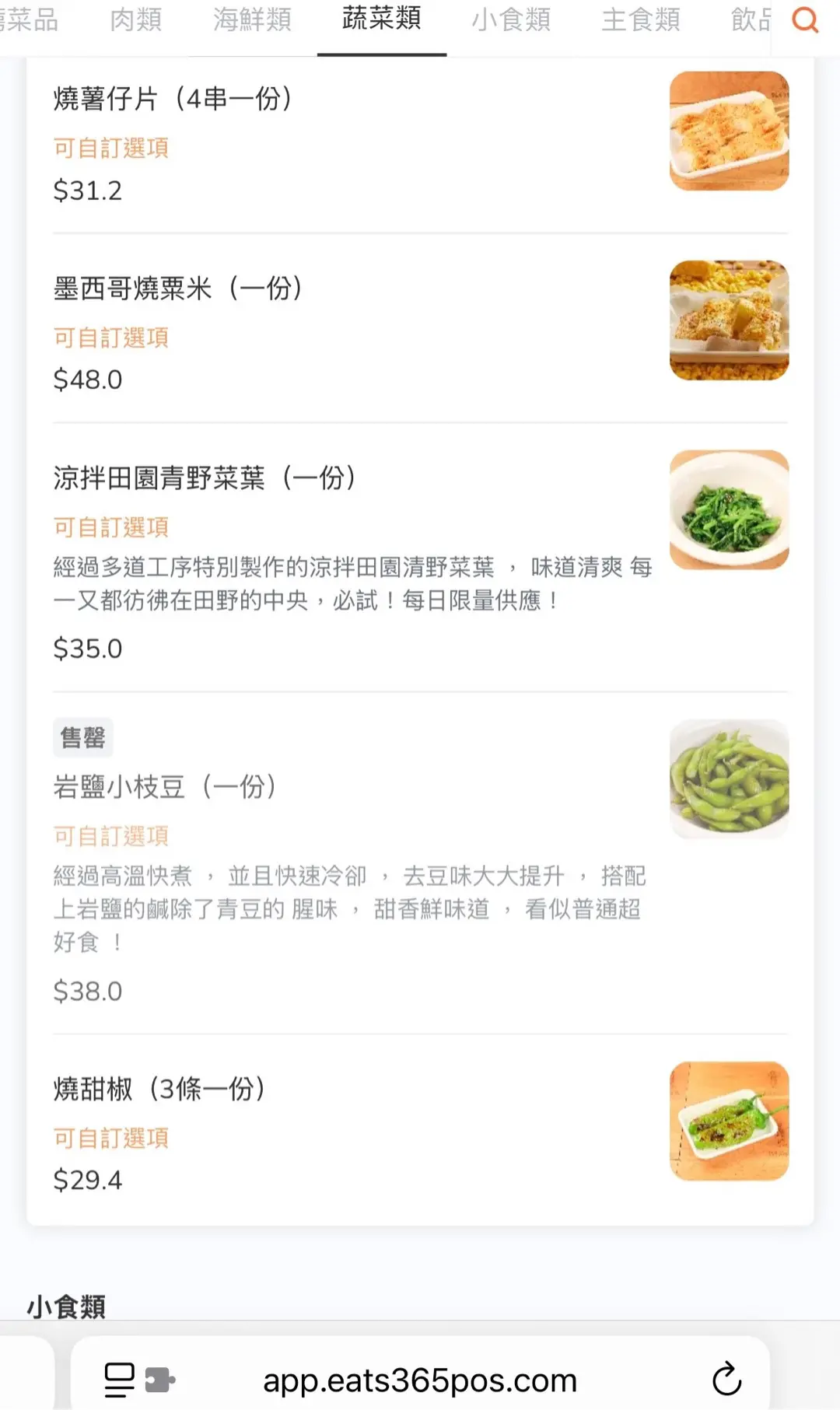Open the browser page menu icon
Viewport: 840px width, 1410px height.
pos(121,1380)
